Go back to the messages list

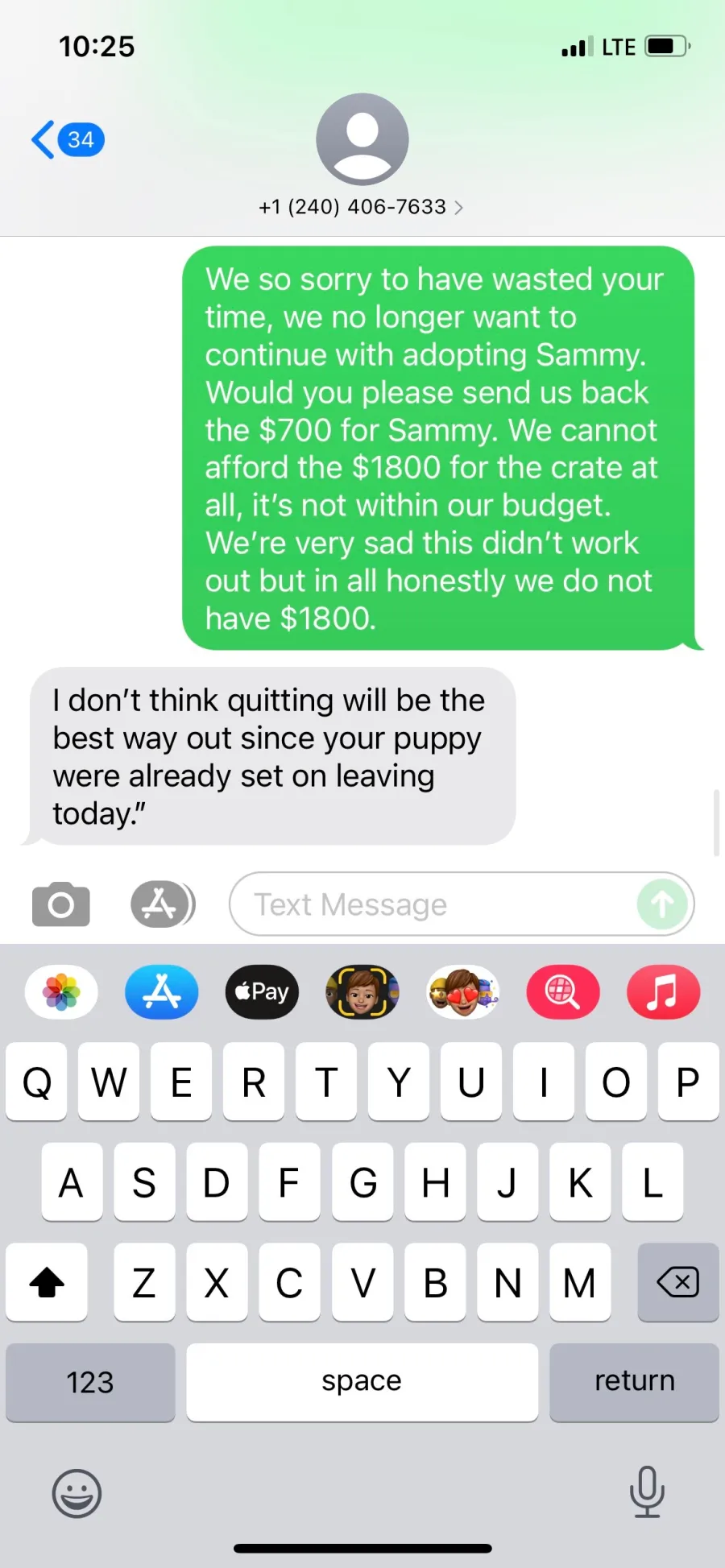click(68, 140)
